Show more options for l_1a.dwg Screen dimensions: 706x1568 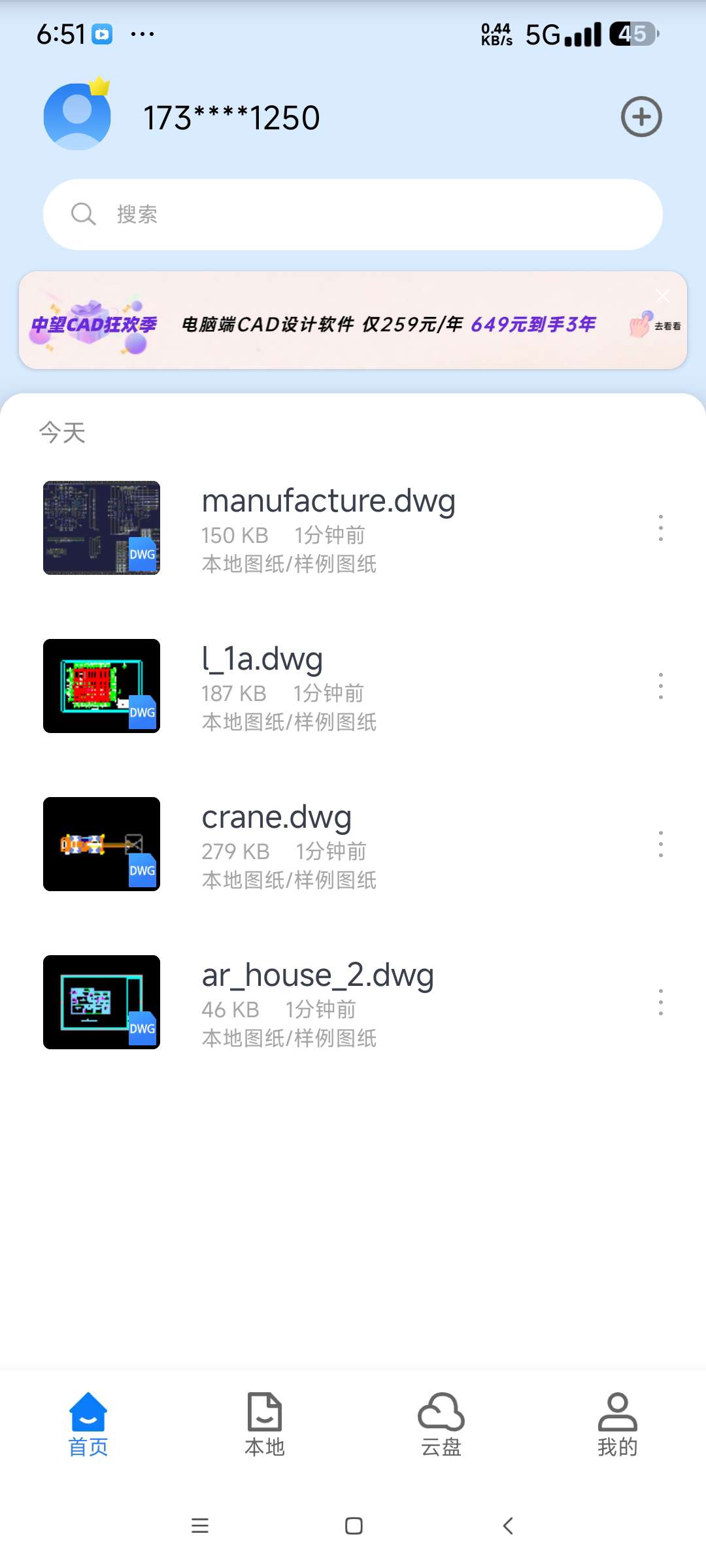pos(661,686)
